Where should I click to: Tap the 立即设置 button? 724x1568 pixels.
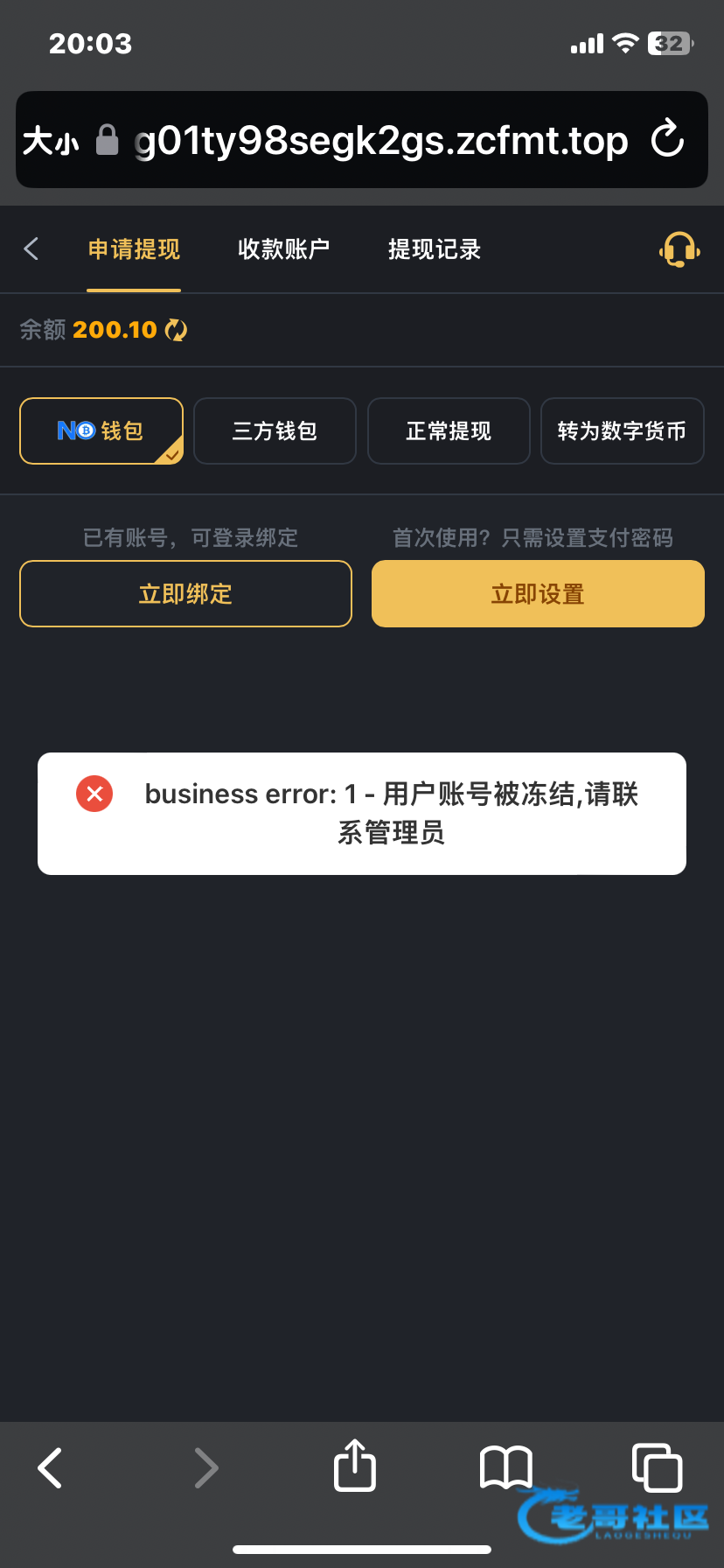pos(538,594)
